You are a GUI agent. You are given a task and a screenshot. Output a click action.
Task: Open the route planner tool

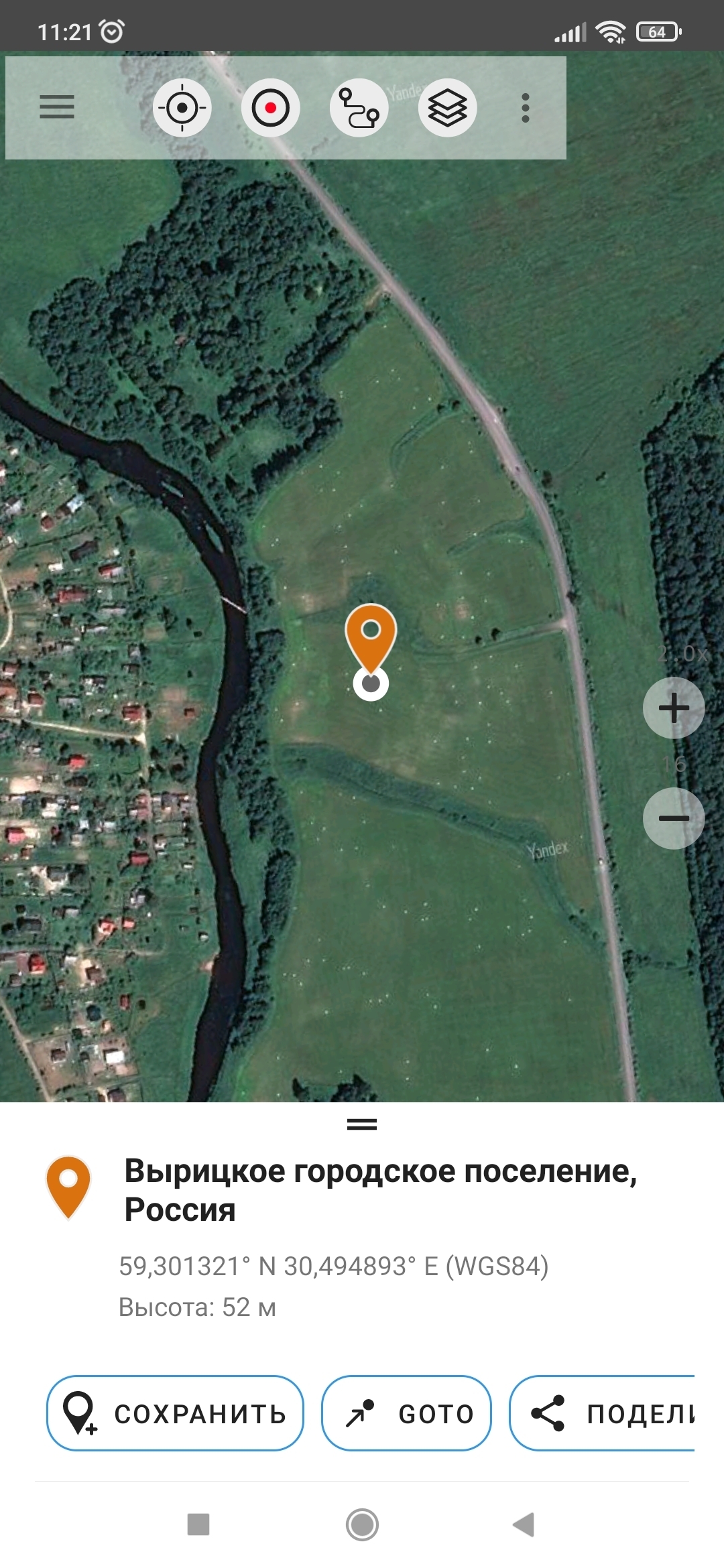point(359,108)
